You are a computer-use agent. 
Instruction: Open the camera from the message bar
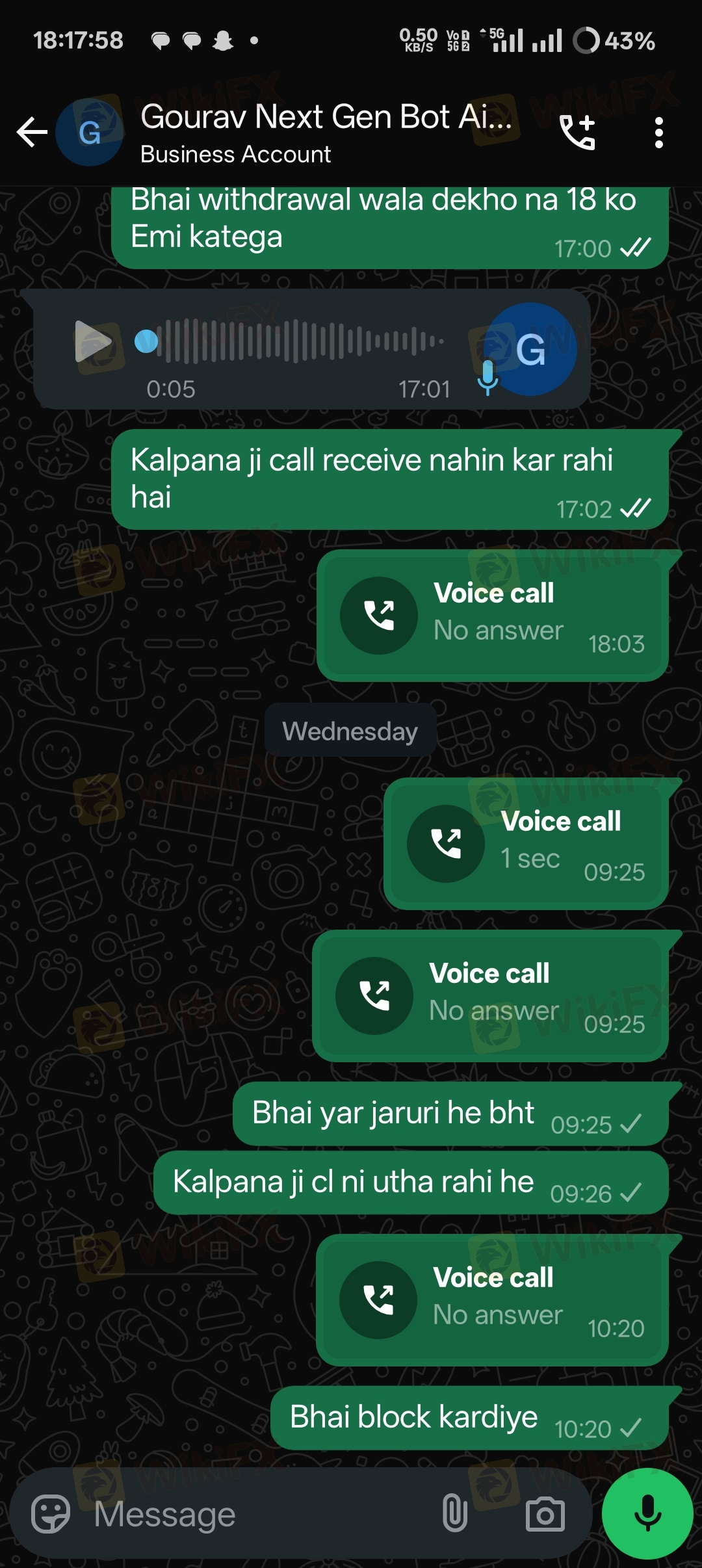545,1515
